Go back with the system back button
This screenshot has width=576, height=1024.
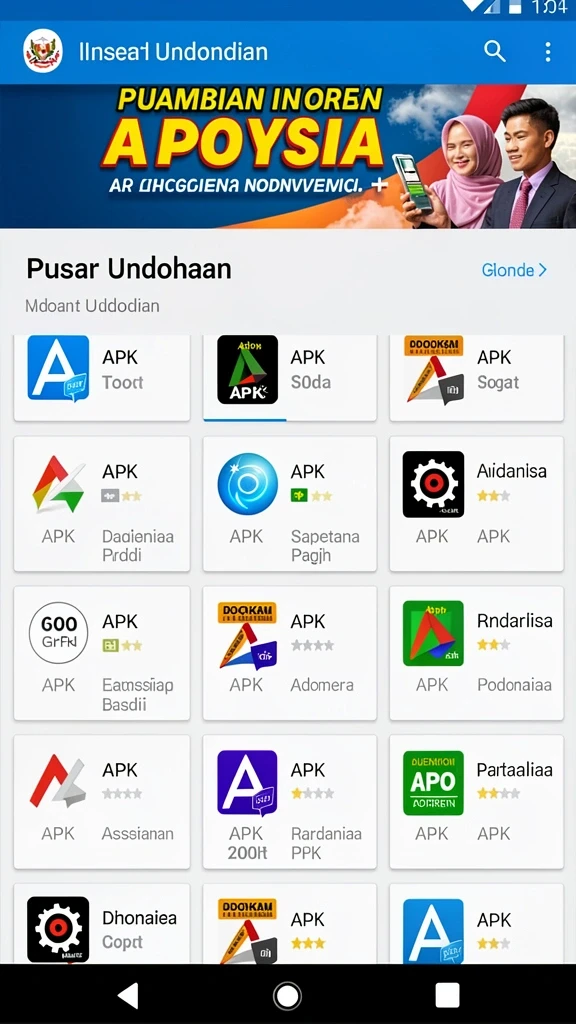128,995
